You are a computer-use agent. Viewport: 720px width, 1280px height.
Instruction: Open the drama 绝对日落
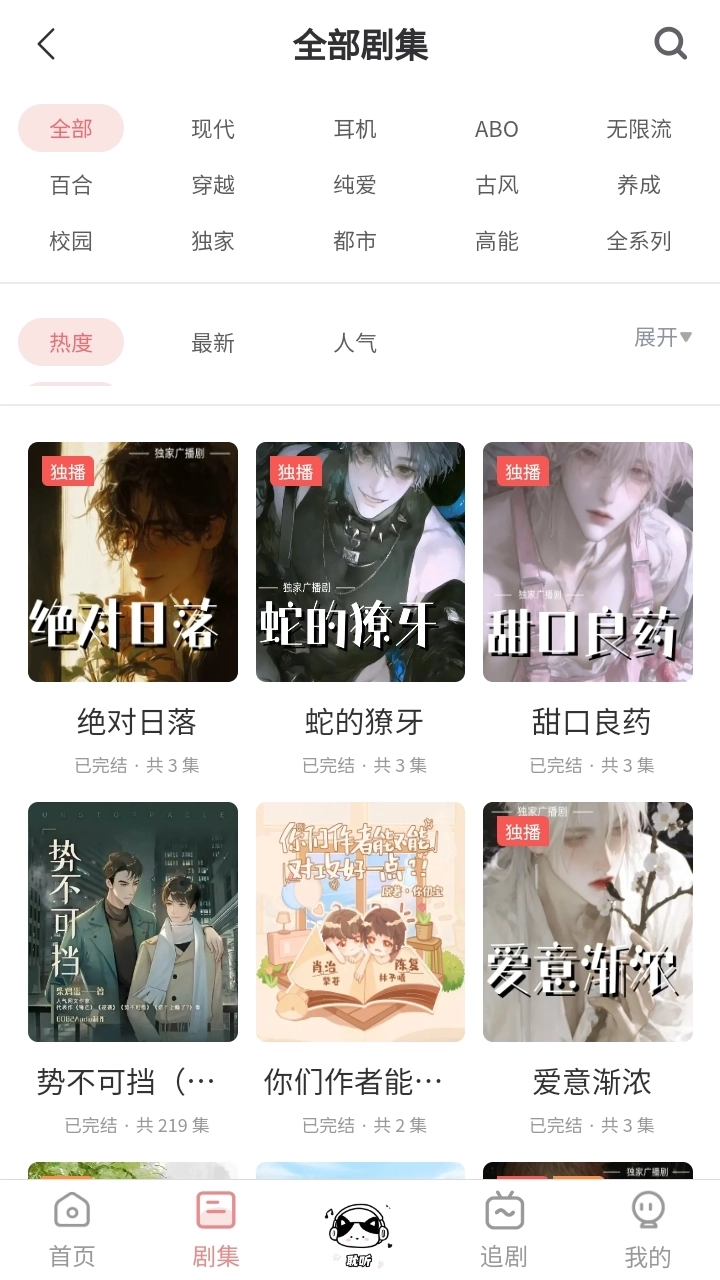pos(132,562)
